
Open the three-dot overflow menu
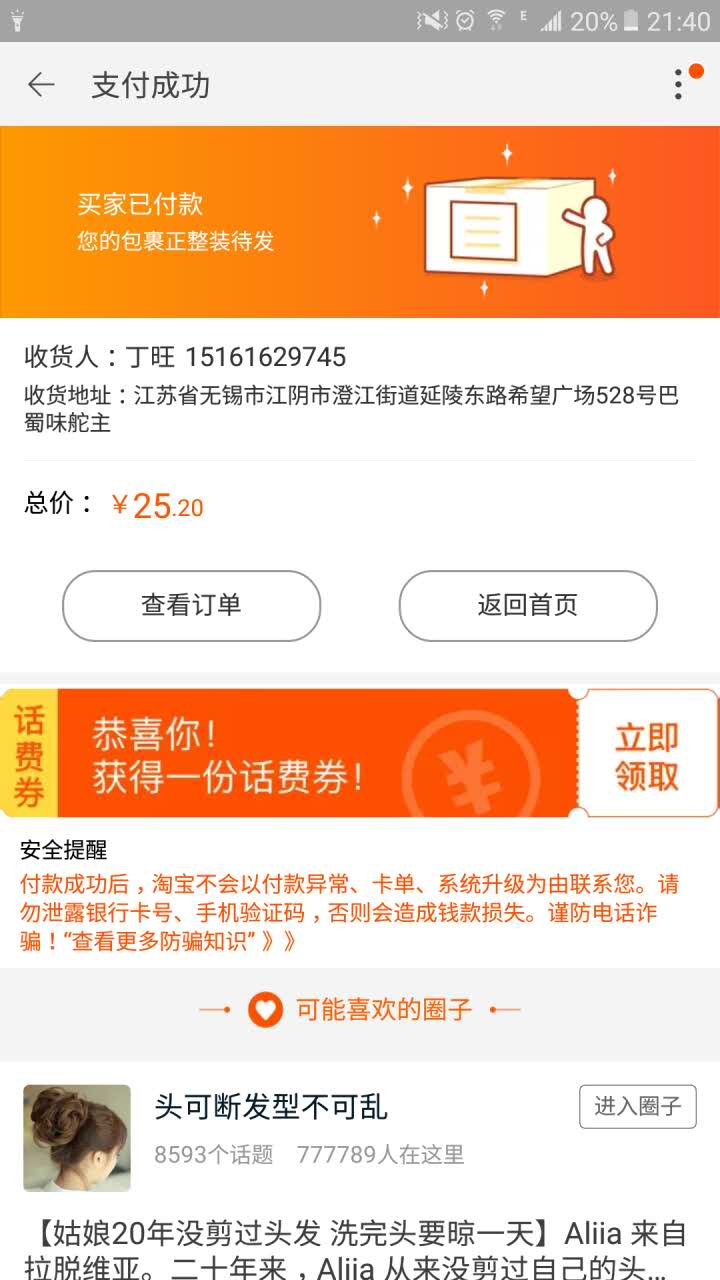tap(679, 85)
